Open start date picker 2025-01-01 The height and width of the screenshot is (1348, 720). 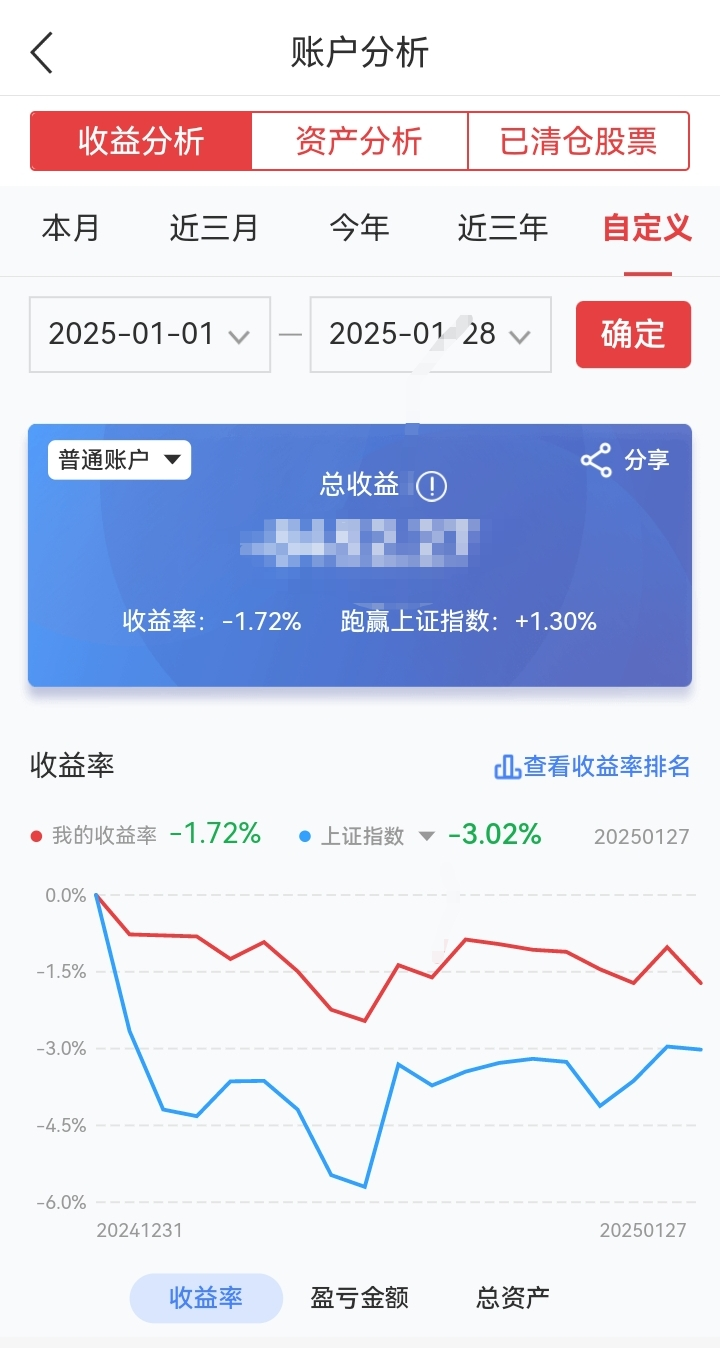coord(150,334)
